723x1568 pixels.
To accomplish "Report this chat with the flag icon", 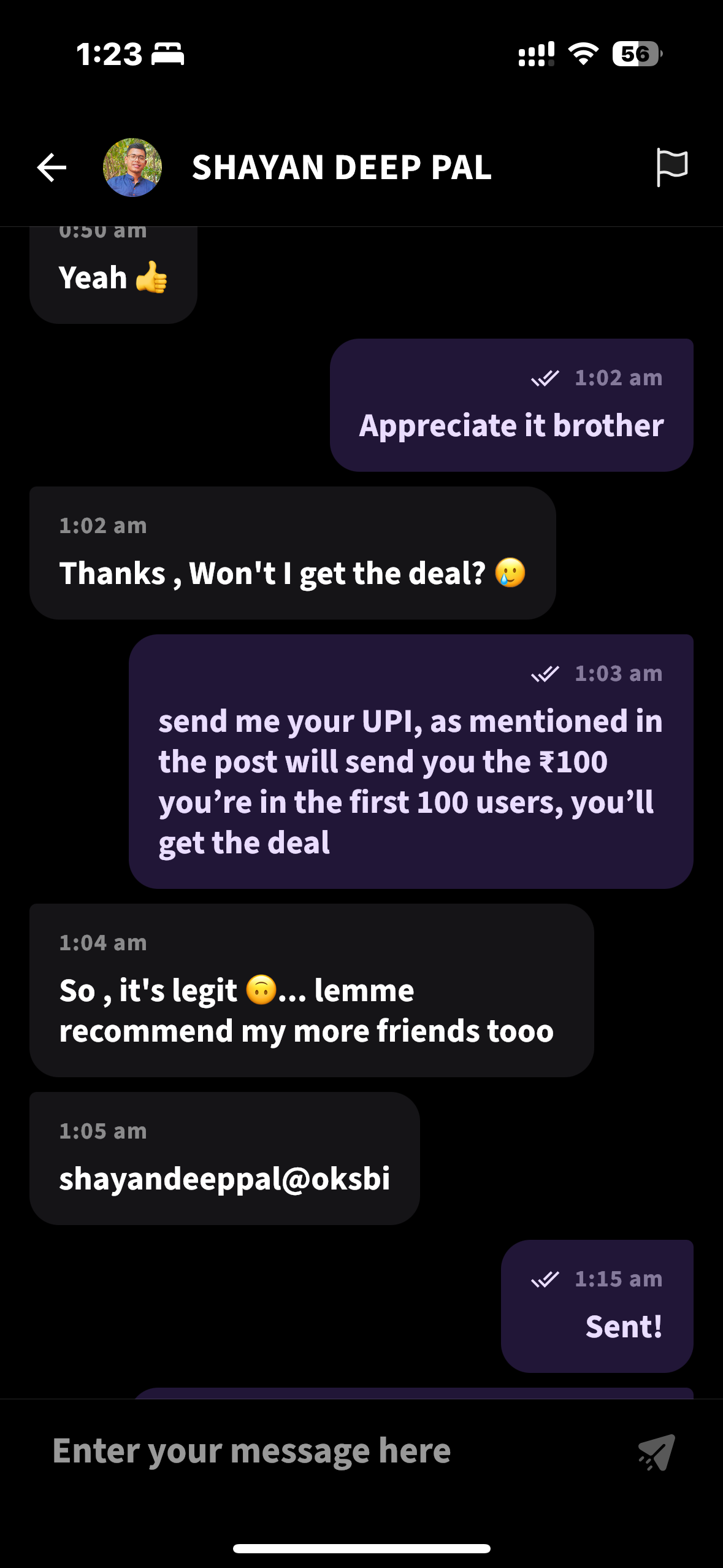I will tap(671, 167).
